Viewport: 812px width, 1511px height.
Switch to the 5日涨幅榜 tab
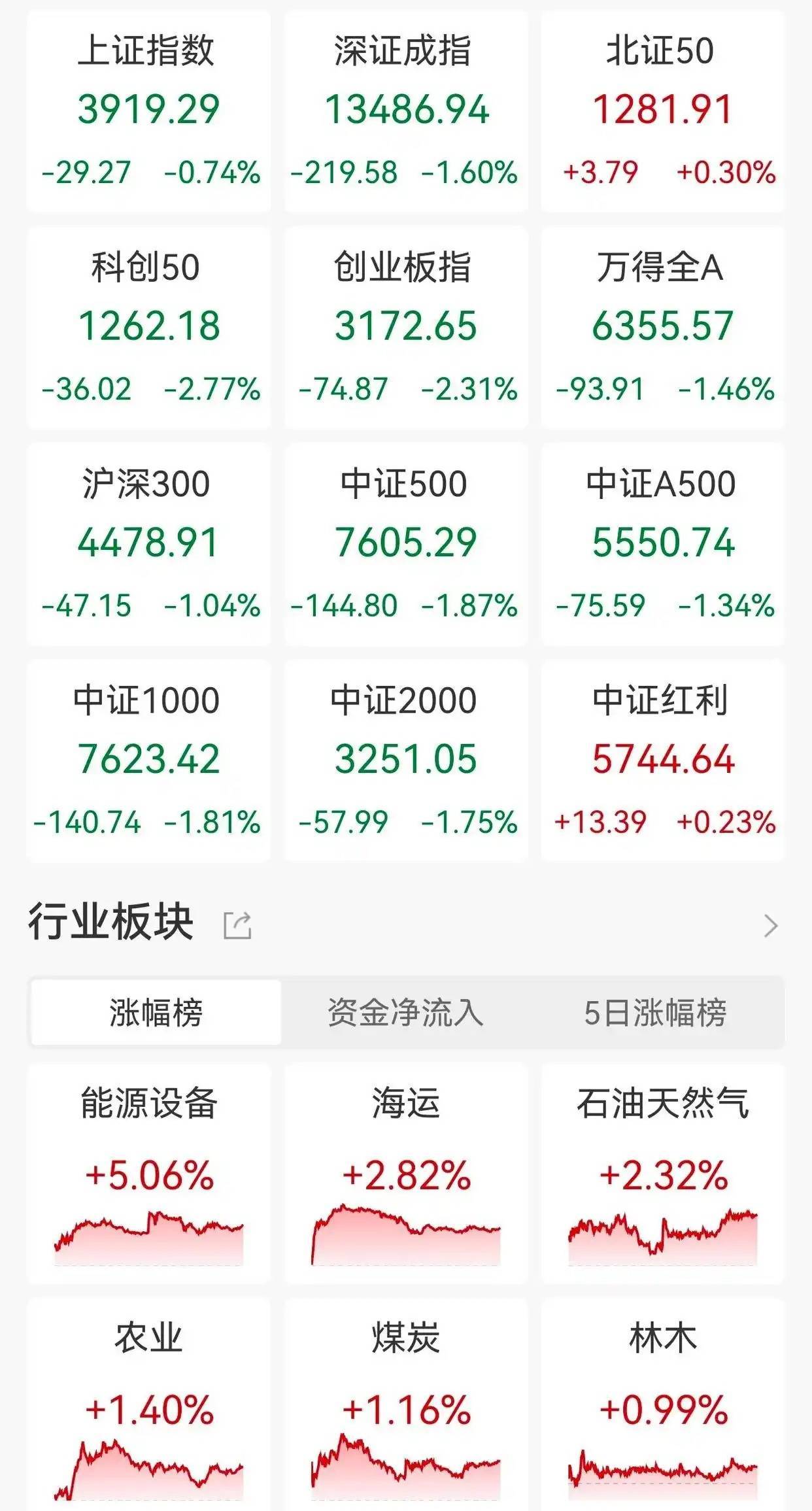tap(655, 1013)
